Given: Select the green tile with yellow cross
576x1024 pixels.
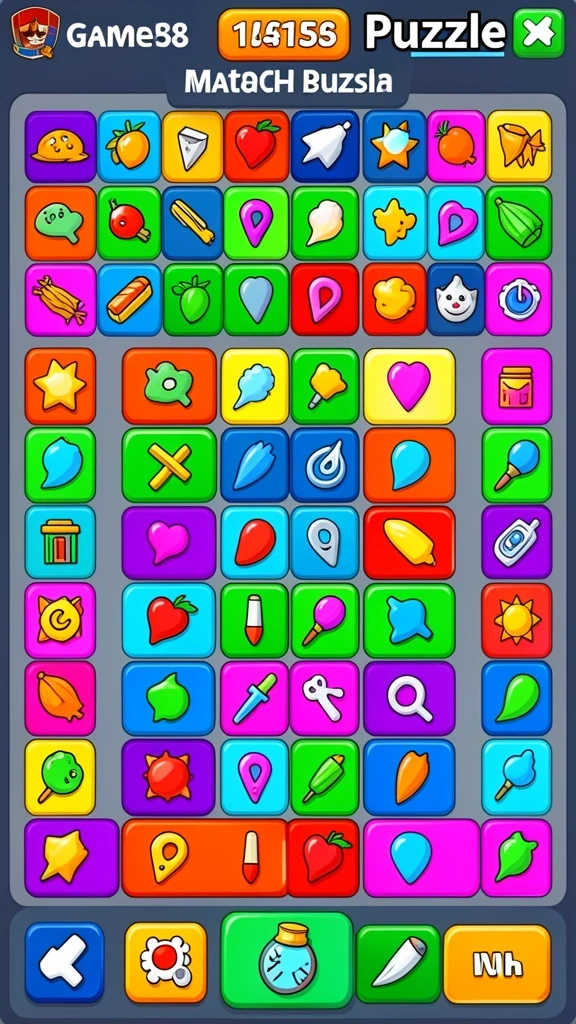Looking at the screenshot, I should pyautogui.click(x=168, y=465).
